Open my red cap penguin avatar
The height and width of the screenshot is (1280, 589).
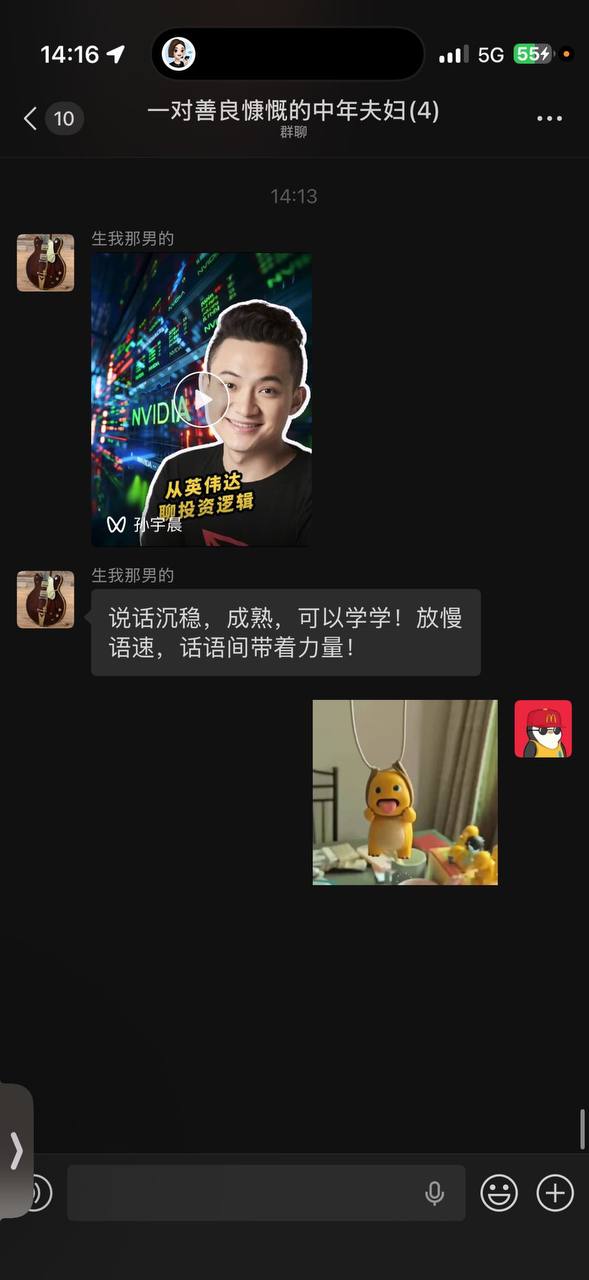pyautogui.click(x=543, y=729)
